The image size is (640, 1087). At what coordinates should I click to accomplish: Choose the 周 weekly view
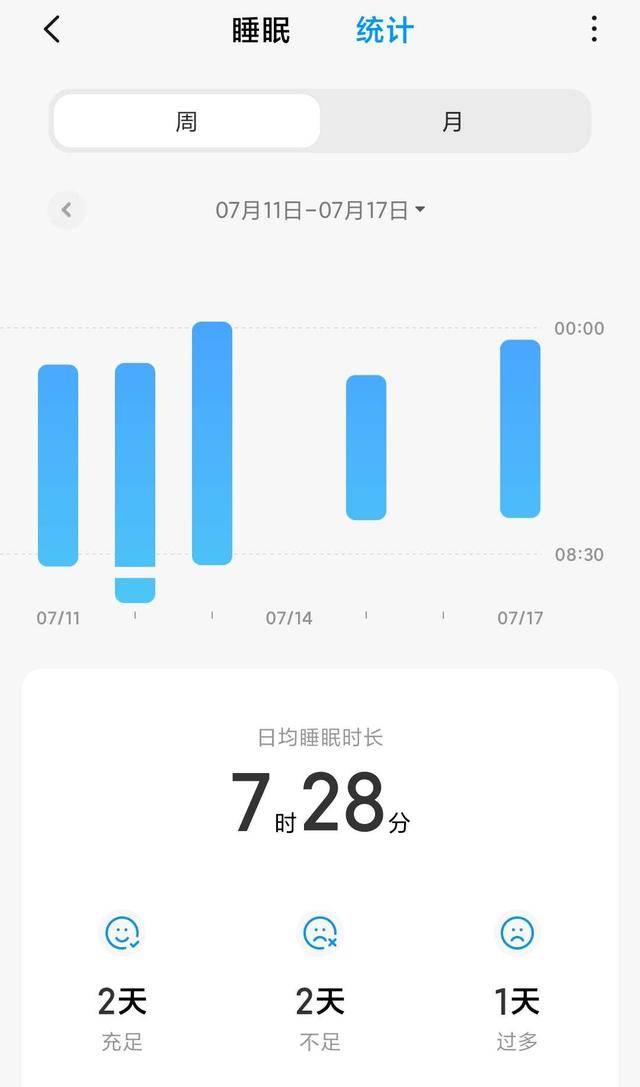(x=187, y=121)
